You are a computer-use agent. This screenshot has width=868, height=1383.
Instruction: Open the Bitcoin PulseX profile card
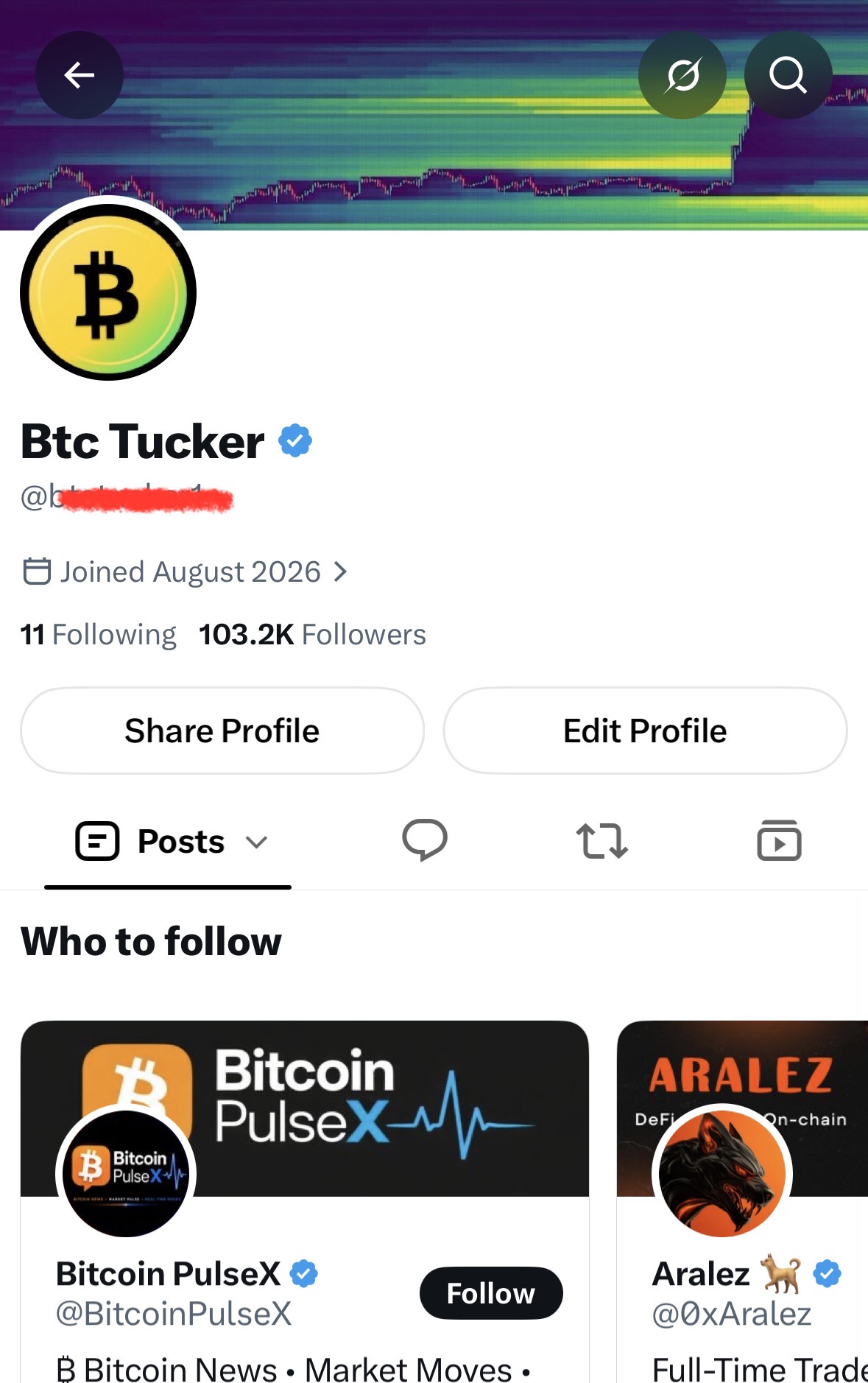click(305, 1202)
